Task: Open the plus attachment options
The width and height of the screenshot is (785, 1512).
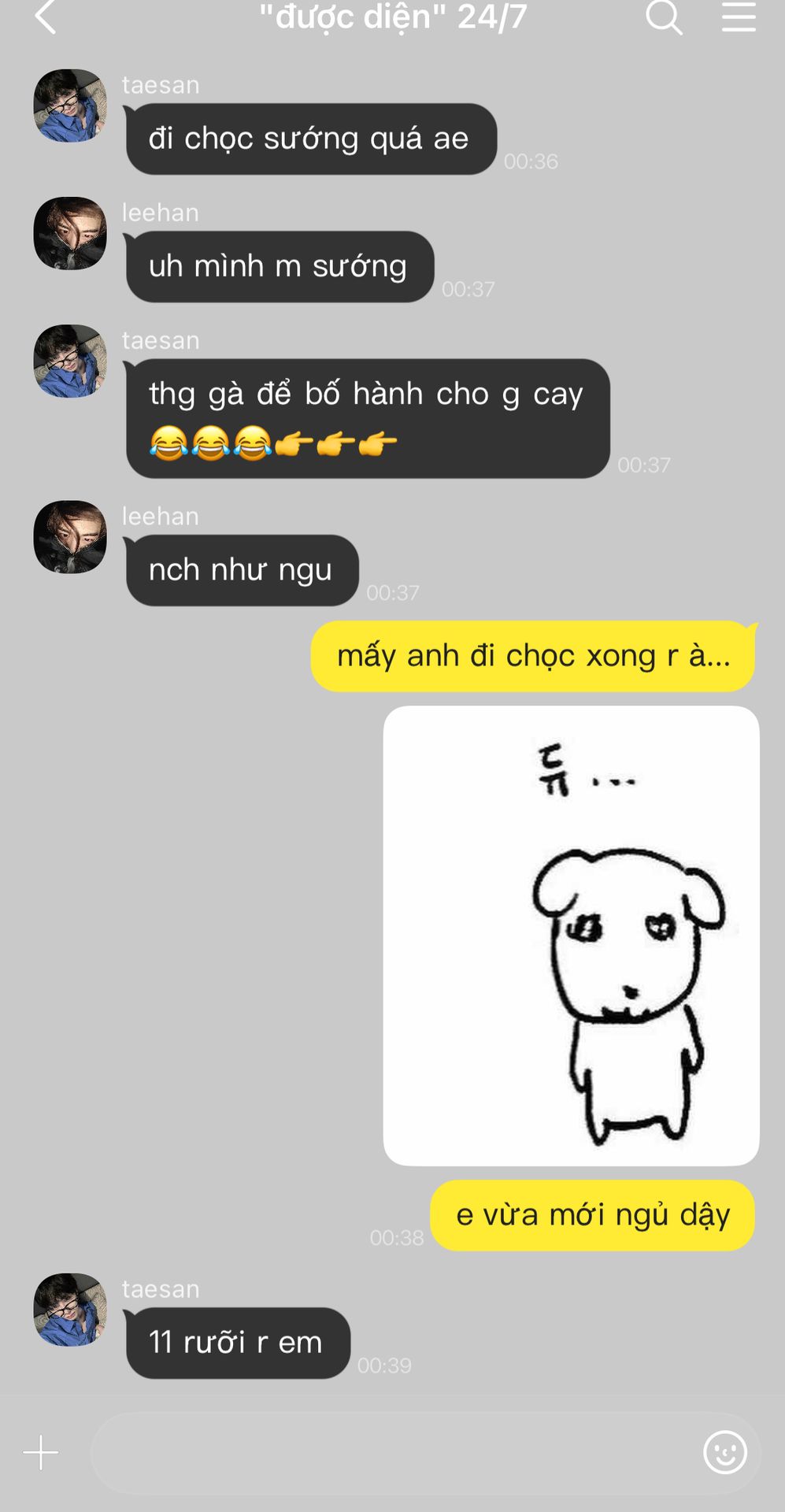Action: [41, 1452]
